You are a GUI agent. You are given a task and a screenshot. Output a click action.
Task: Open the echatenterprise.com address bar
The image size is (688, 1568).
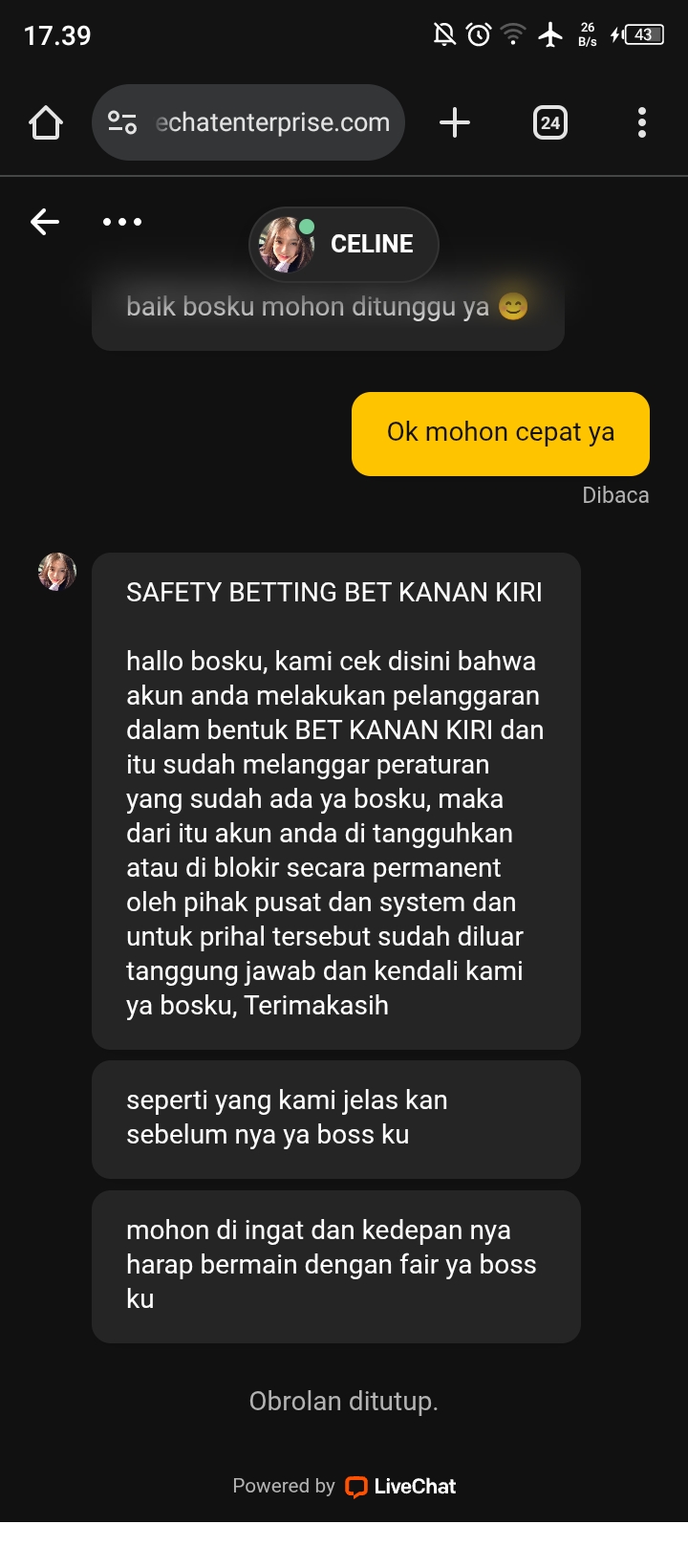click(x=272, y=122)
